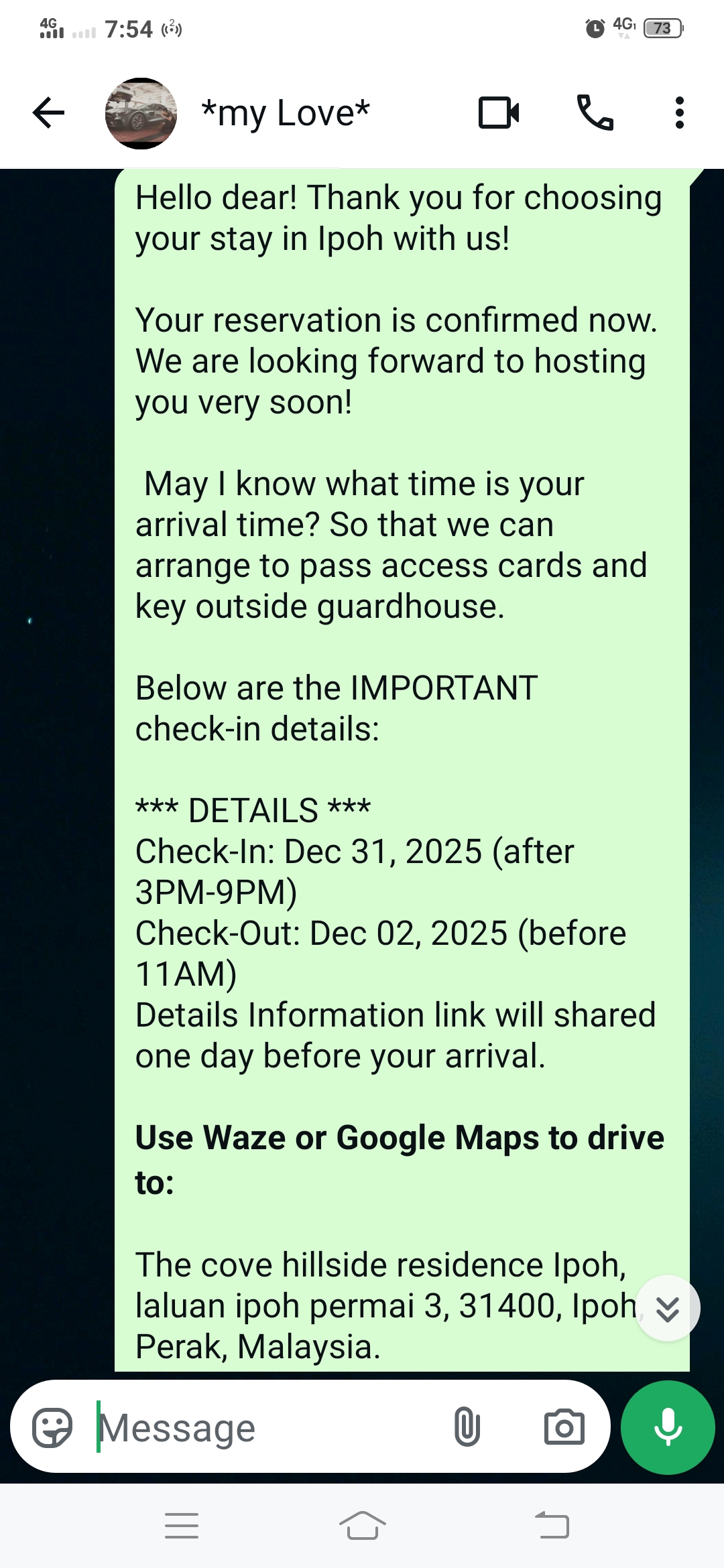The width and height of the screenshot is (724, 1568).
Task: Open the three-dot overflow menu
Action: point(679,113)
